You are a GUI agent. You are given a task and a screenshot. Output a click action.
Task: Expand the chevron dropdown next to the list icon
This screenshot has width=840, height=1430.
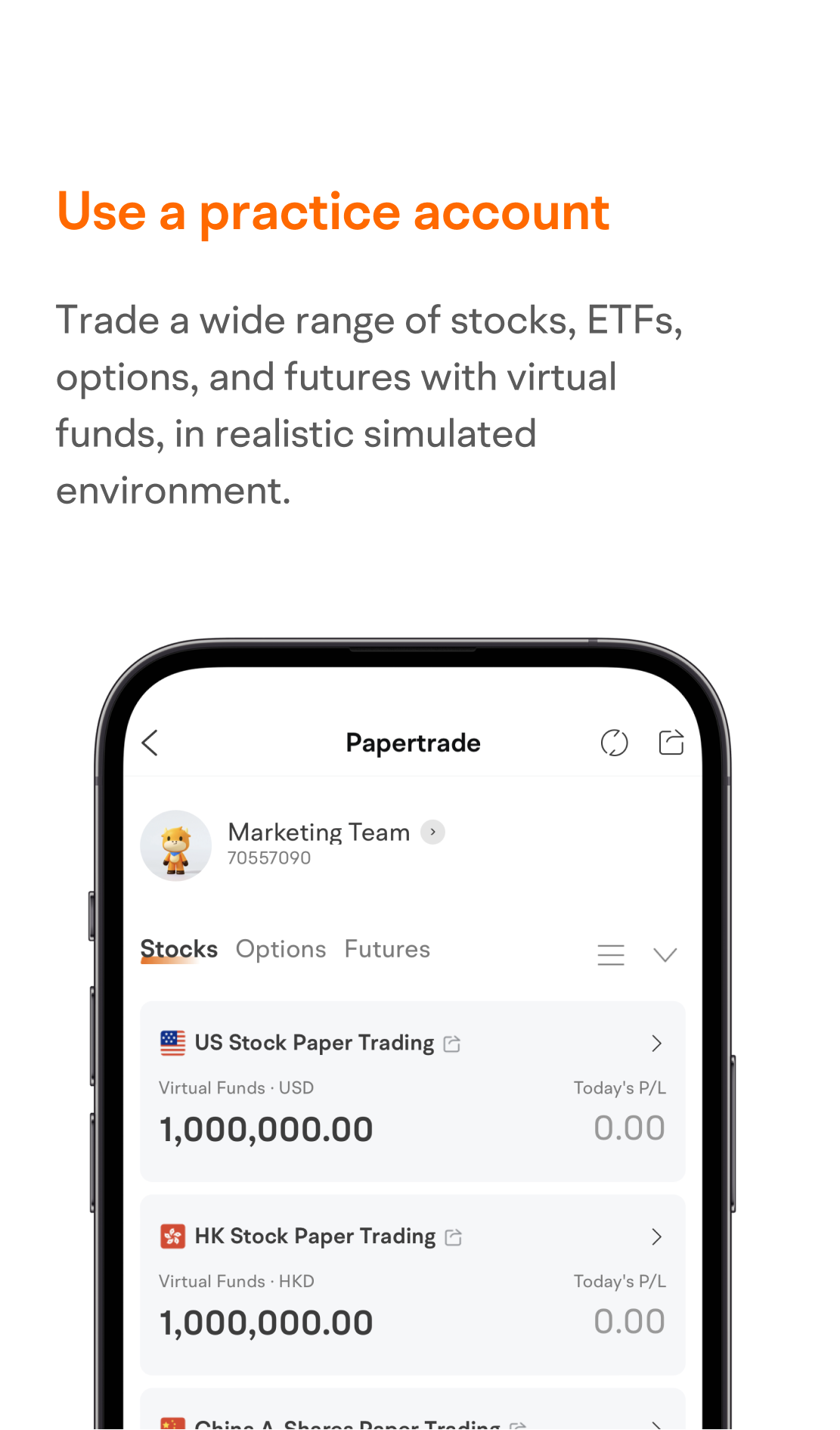point(665,955)
